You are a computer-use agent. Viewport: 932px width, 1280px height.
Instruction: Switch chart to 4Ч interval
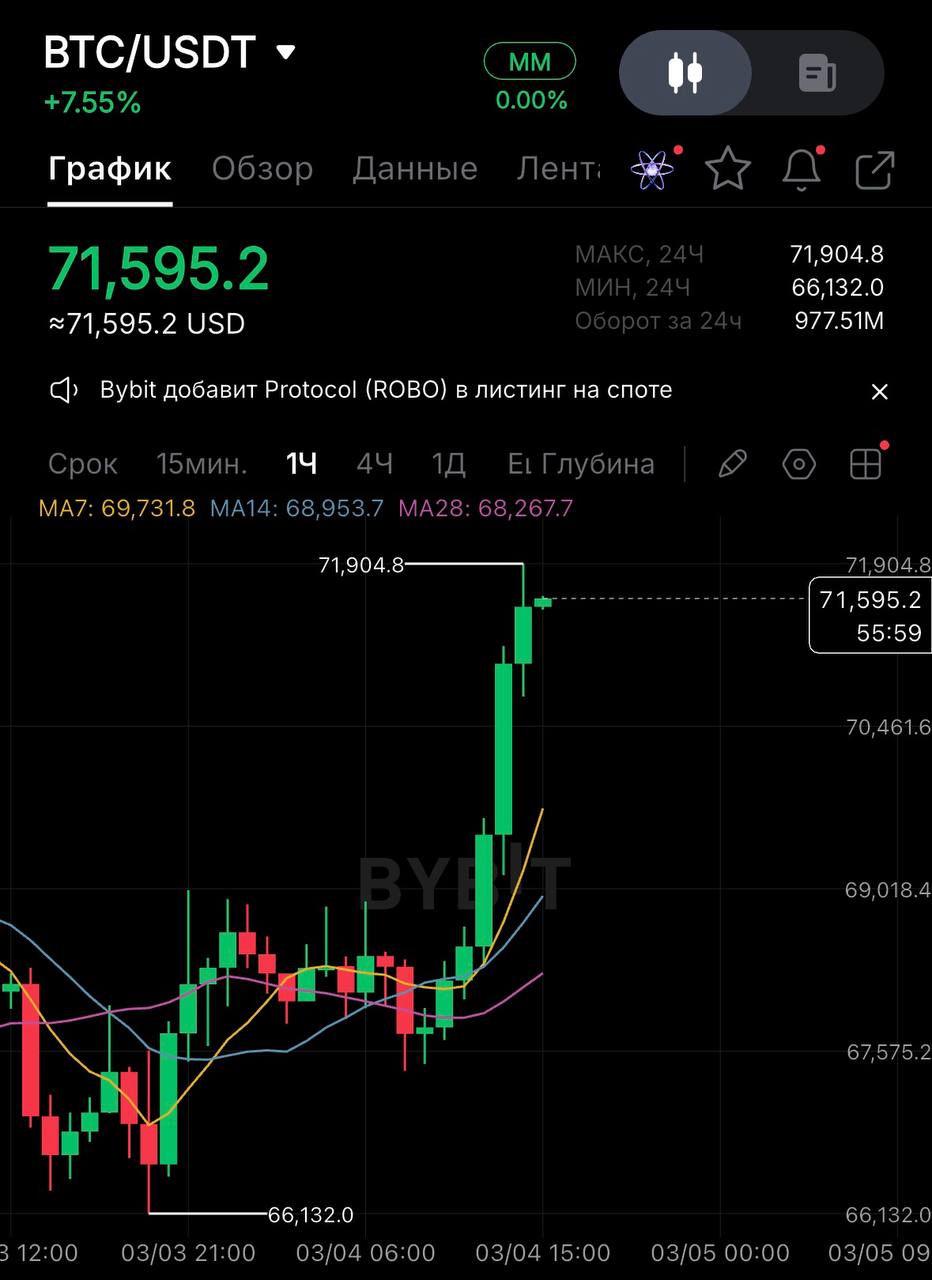pyautogui.click(x=374, y=464)
